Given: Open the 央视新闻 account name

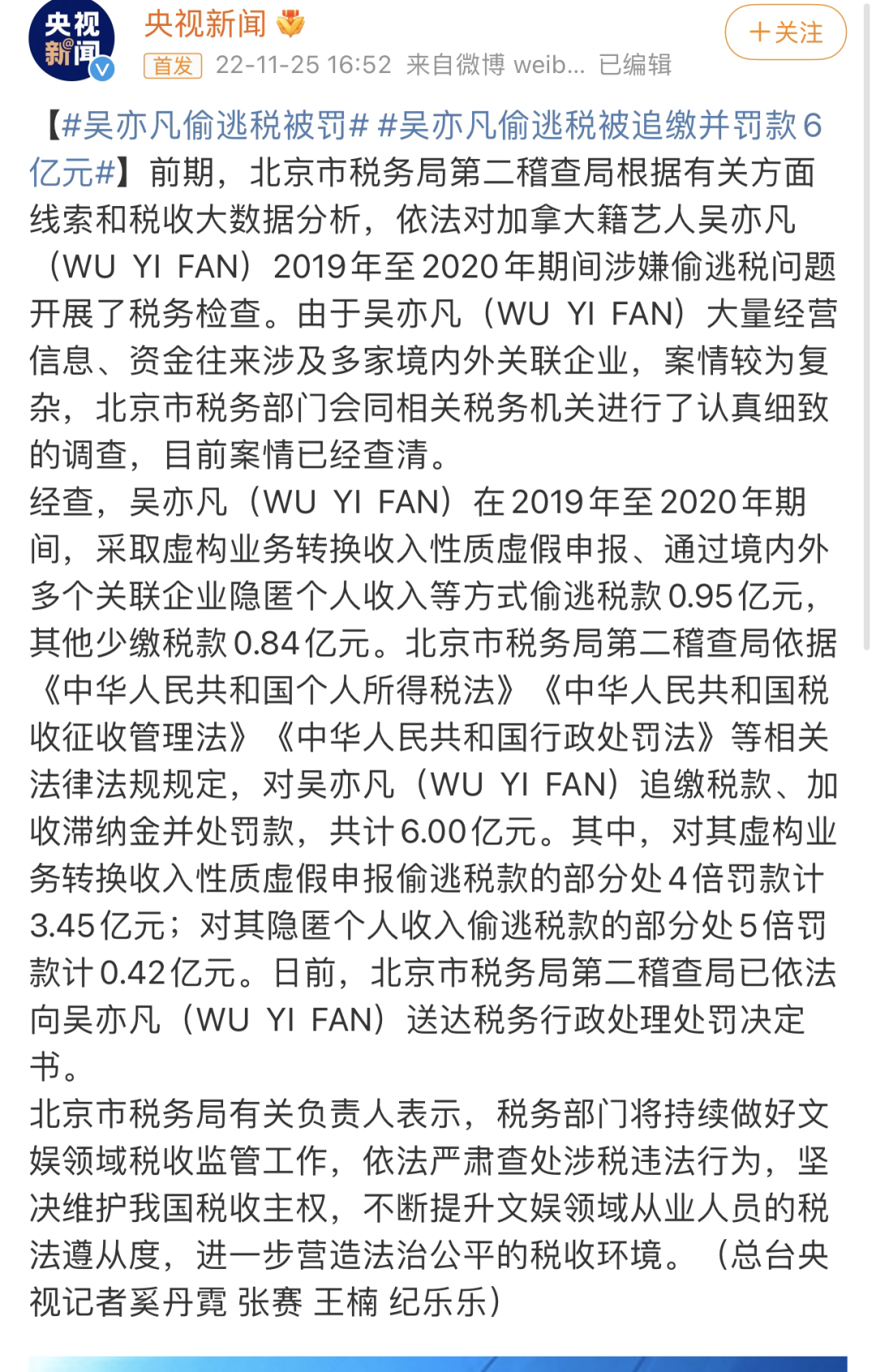Looking at the screenshot, I should (205, 24).
